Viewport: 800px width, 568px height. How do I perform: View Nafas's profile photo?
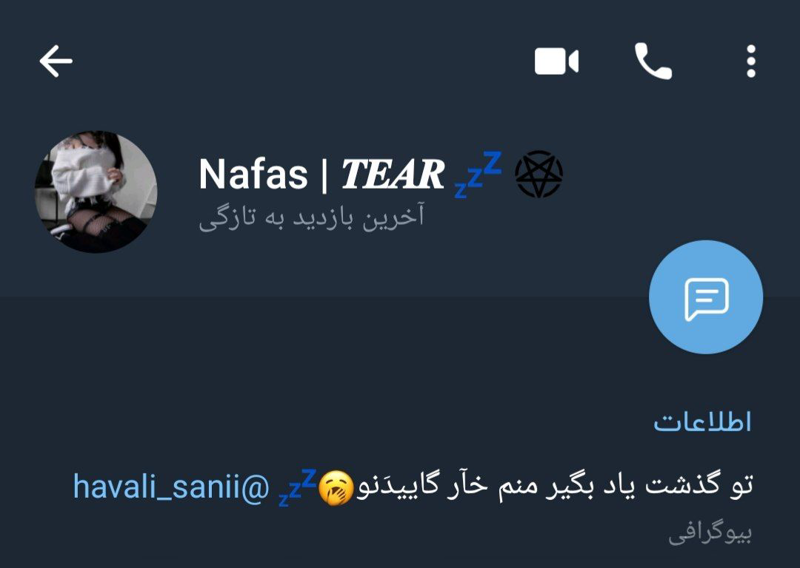coord(96,192)
